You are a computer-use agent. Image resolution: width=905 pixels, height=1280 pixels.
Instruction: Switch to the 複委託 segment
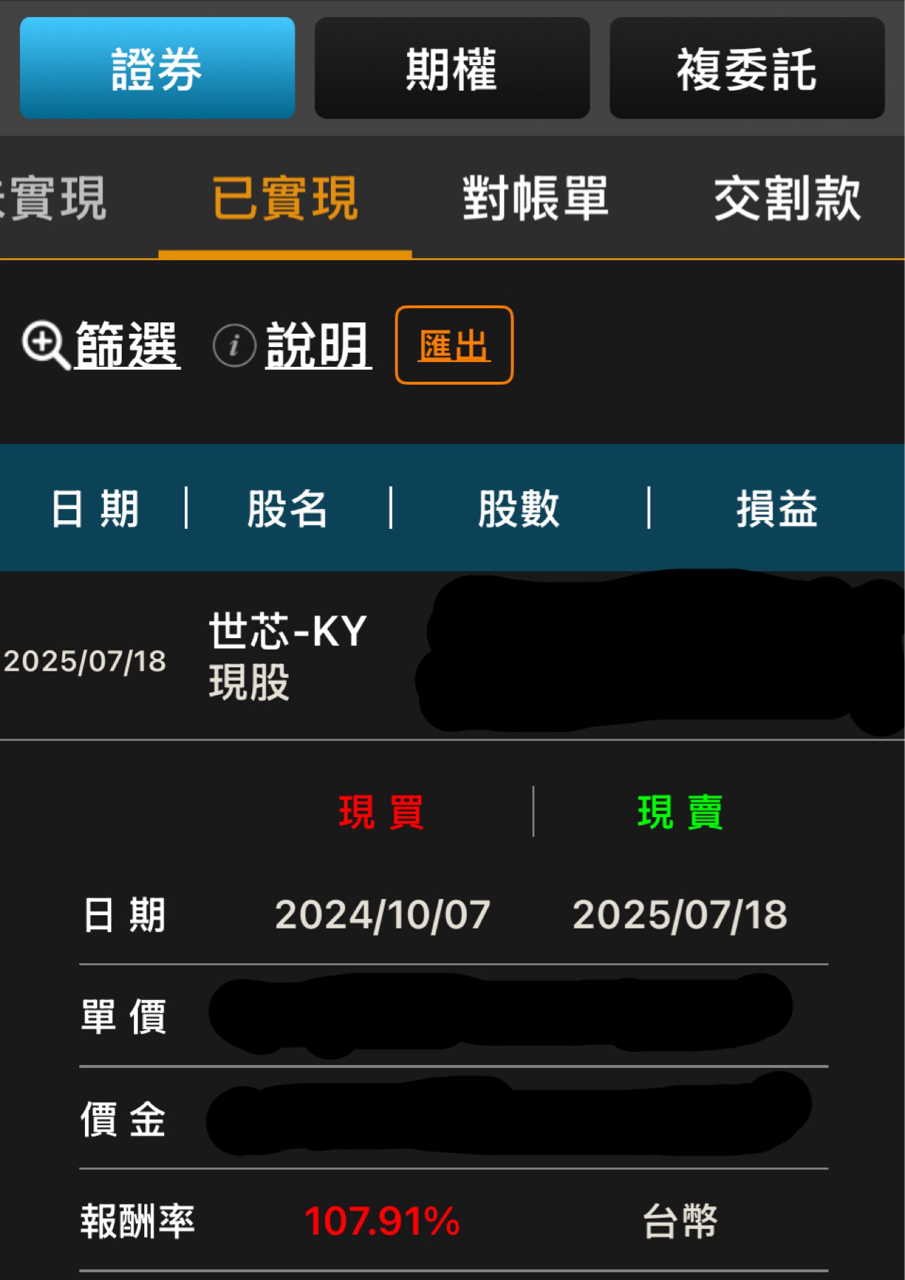[746, 68]
